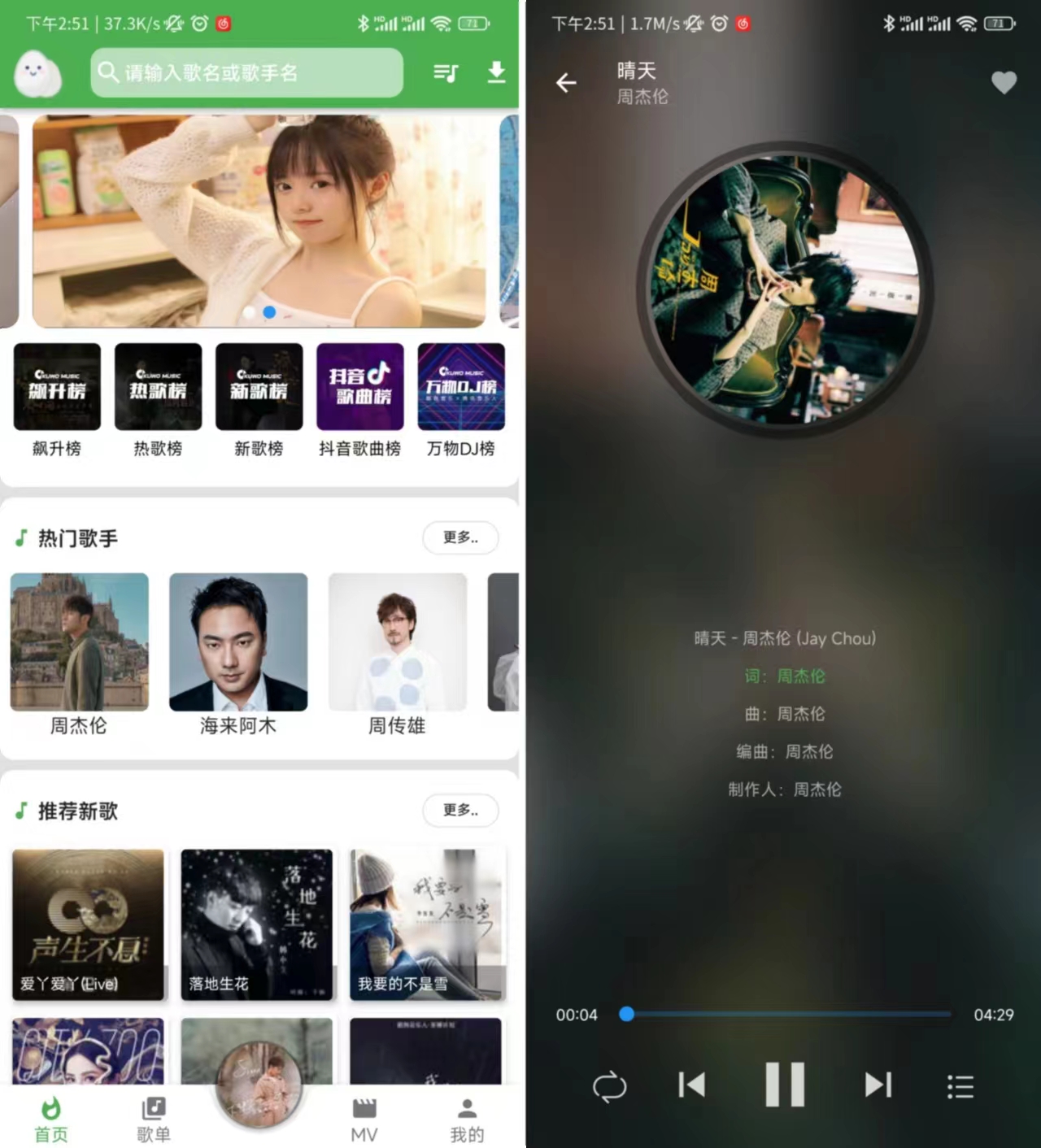The height and width of the screenshot is (1148, 1041).
Task: Open the 热歌榜 chart
Action: click(158, 387)
